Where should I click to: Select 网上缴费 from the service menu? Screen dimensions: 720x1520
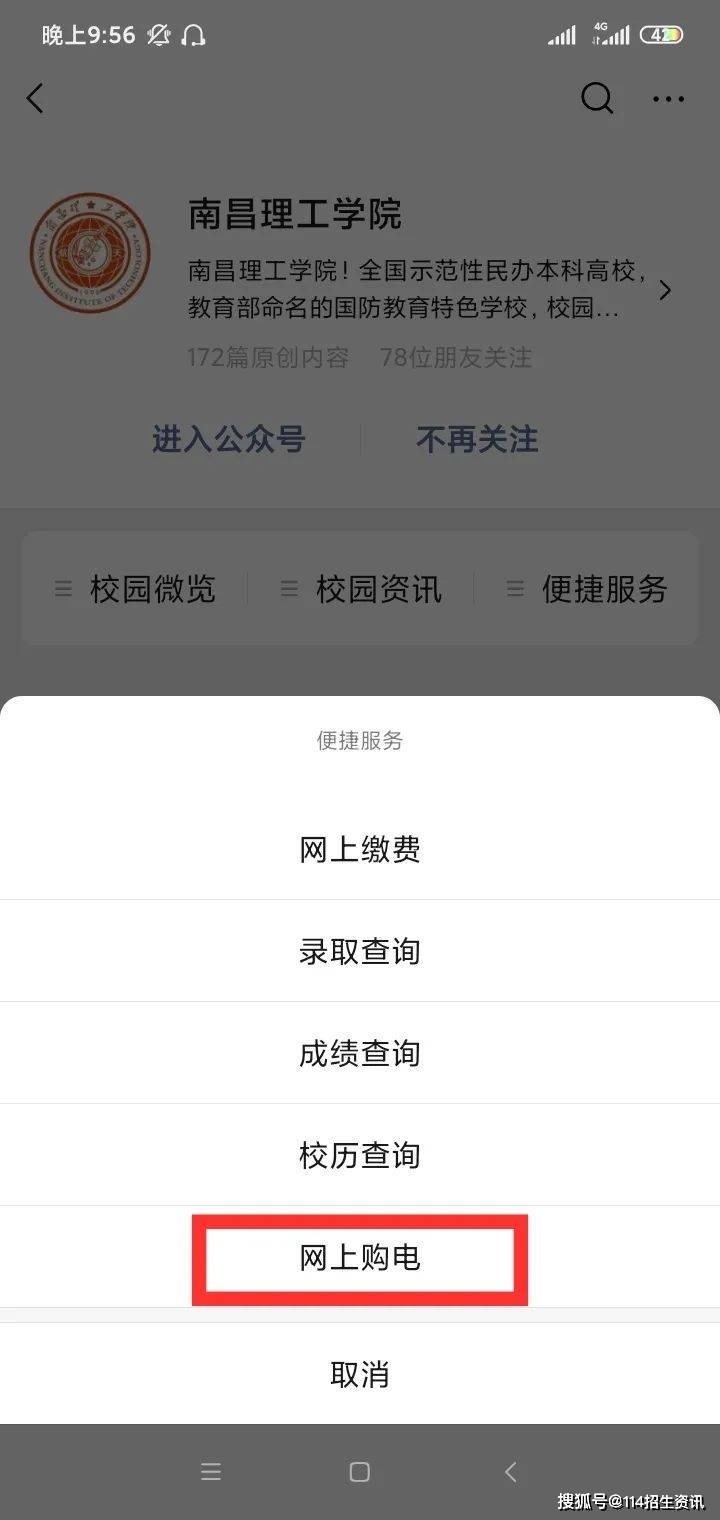(x=360, y=849)
